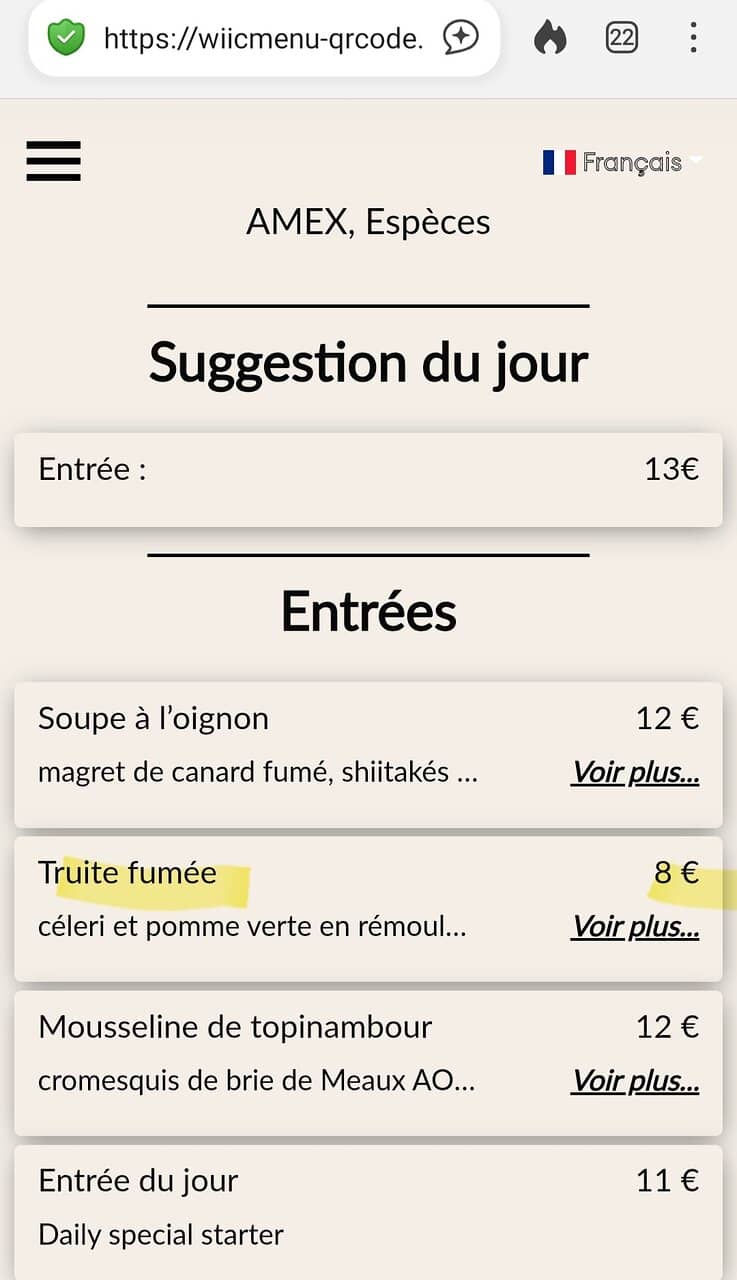Screen dimensions: 737x1280
Task: Select the hamburger icon top left of the menu
Action: click(x=53, y=161)
